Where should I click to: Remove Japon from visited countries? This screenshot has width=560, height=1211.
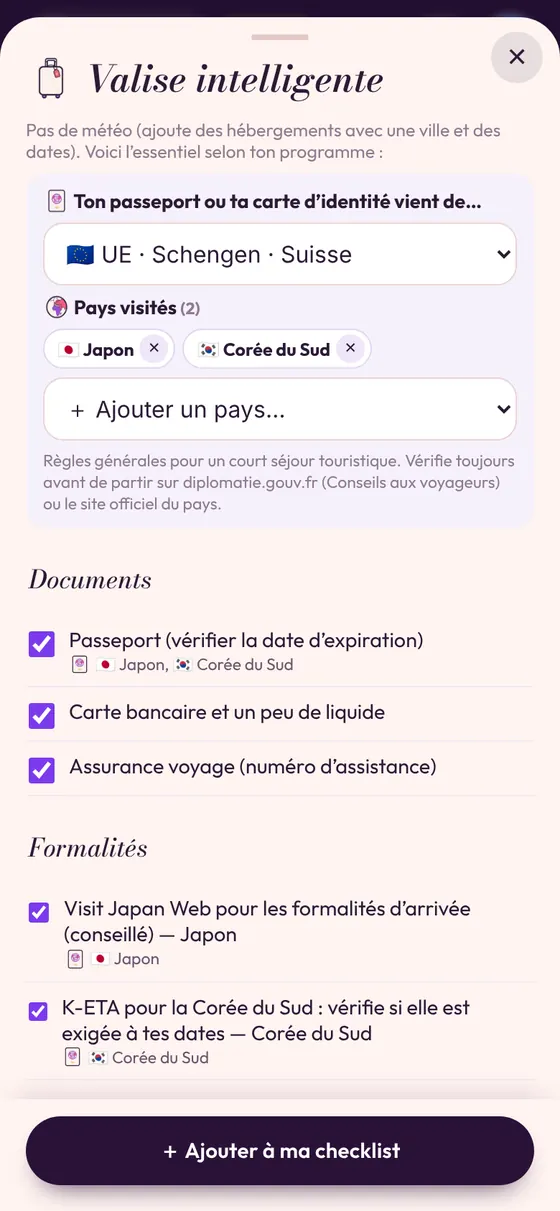pos(153,349)
